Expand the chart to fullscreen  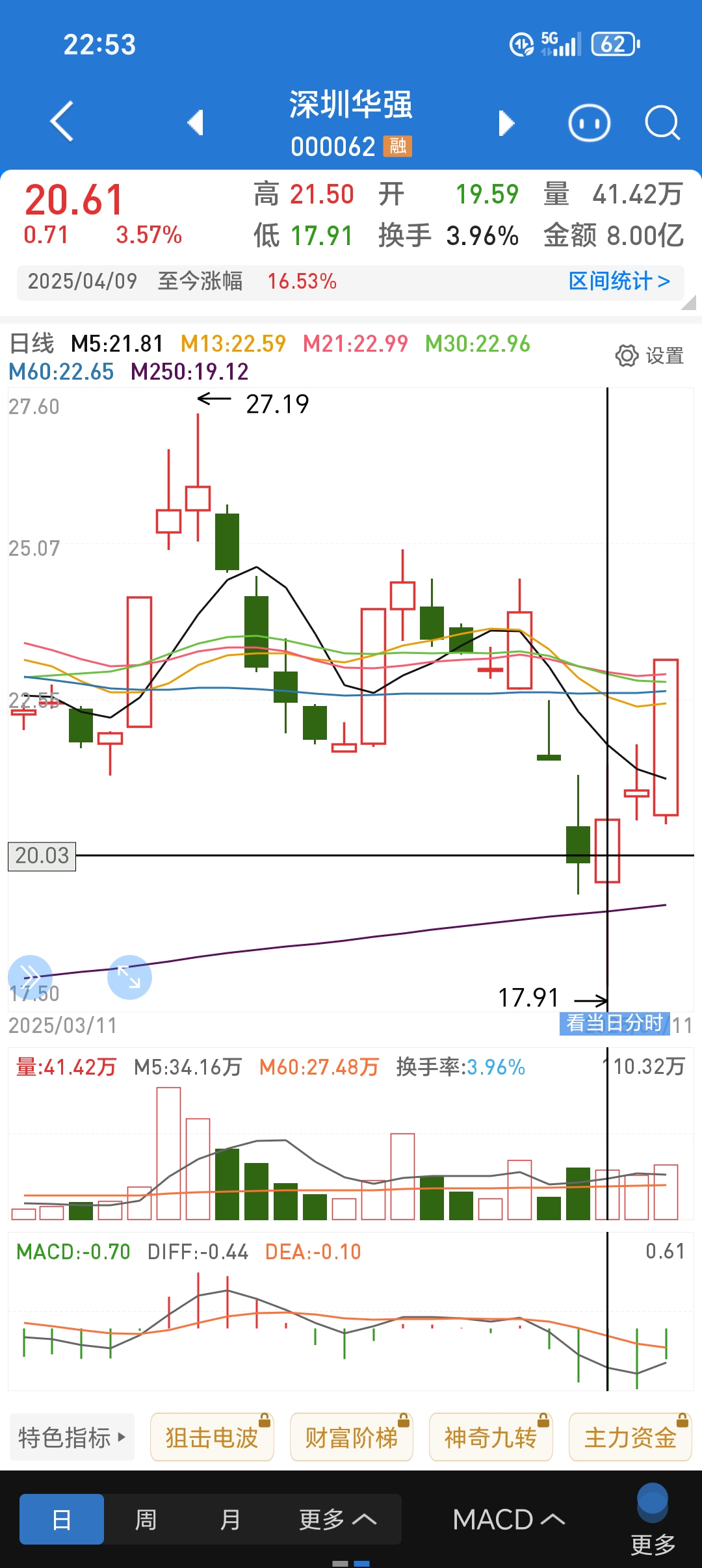pyautogui.click(x=129, y=976)
